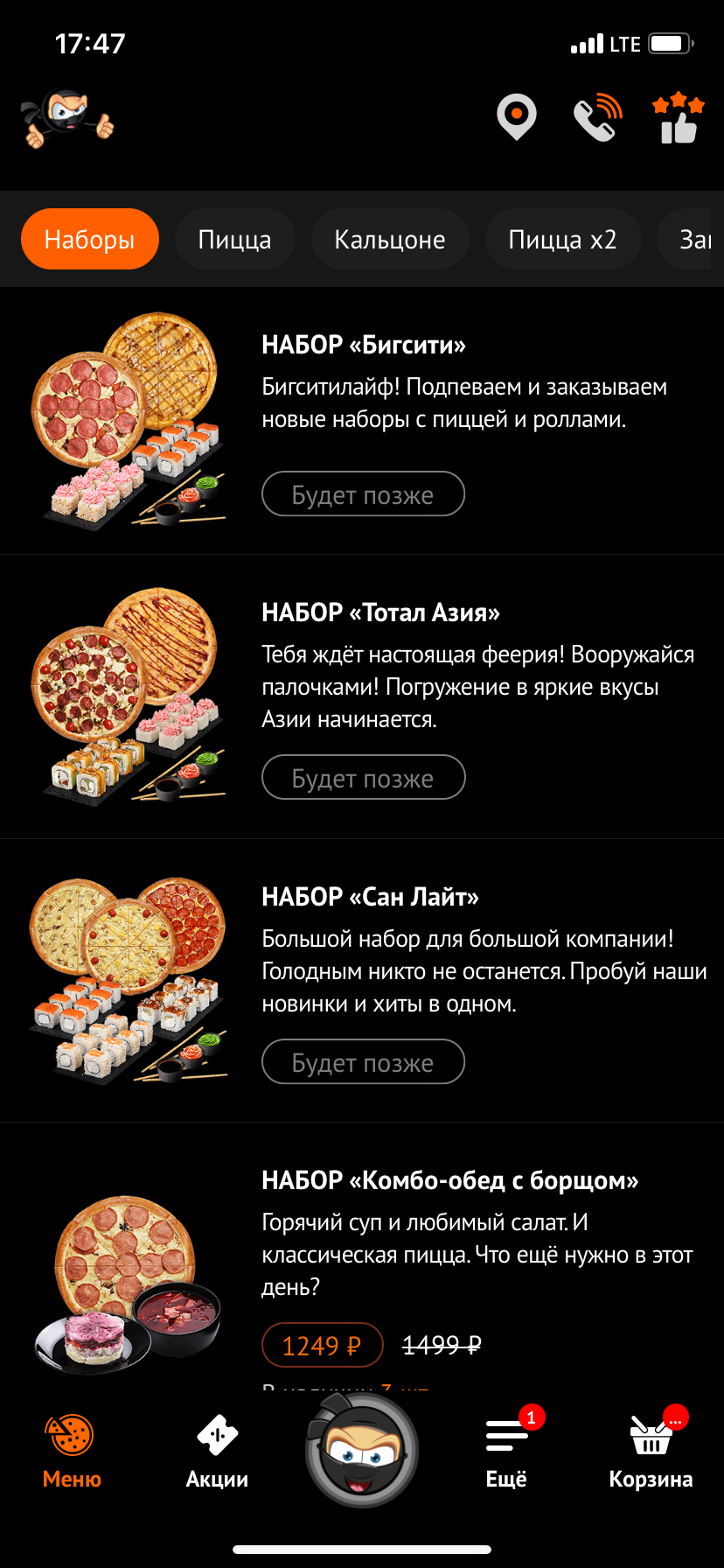Open the НАБОР «Бигсити» product image
Viewport: 724px width, 1568px height.
click(x=128, y=420)
